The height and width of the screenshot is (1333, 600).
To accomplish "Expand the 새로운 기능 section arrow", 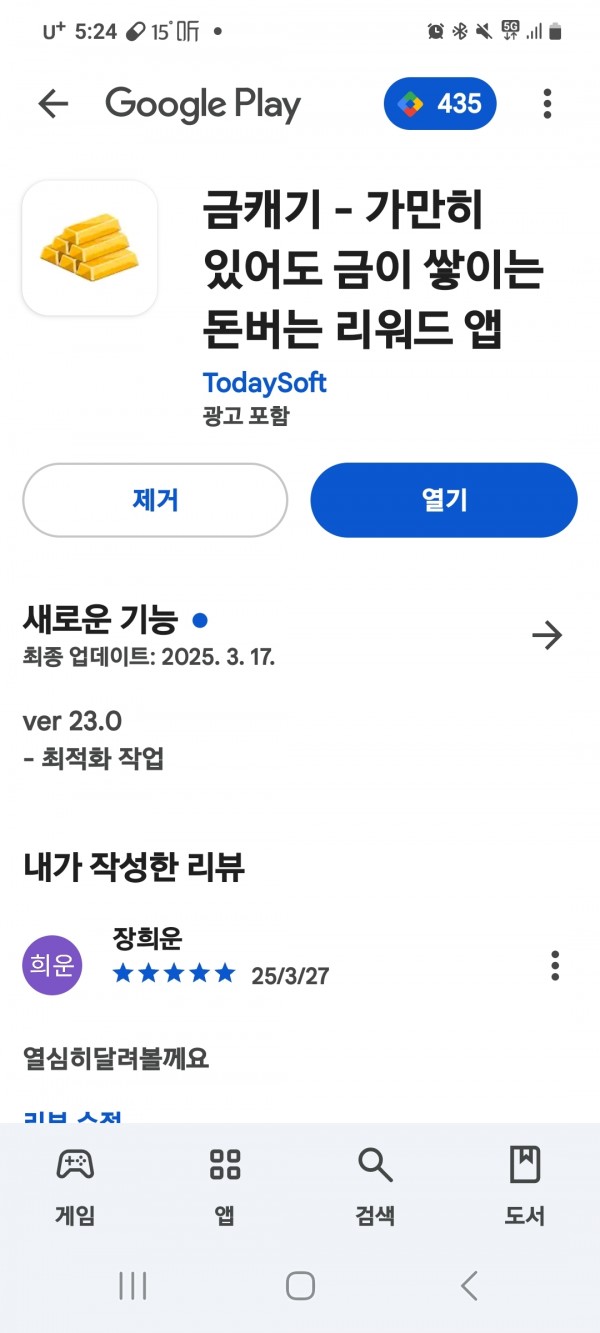I will click(547, 635).
